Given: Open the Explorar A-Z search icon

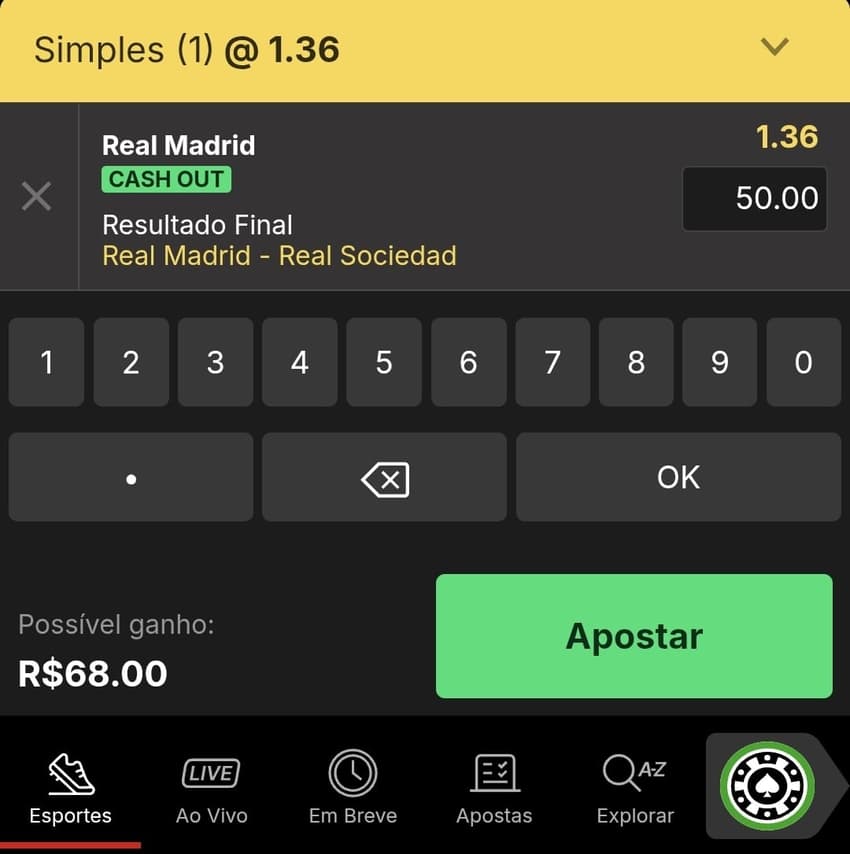Looking at the screenshot, I should click(634, 772).
